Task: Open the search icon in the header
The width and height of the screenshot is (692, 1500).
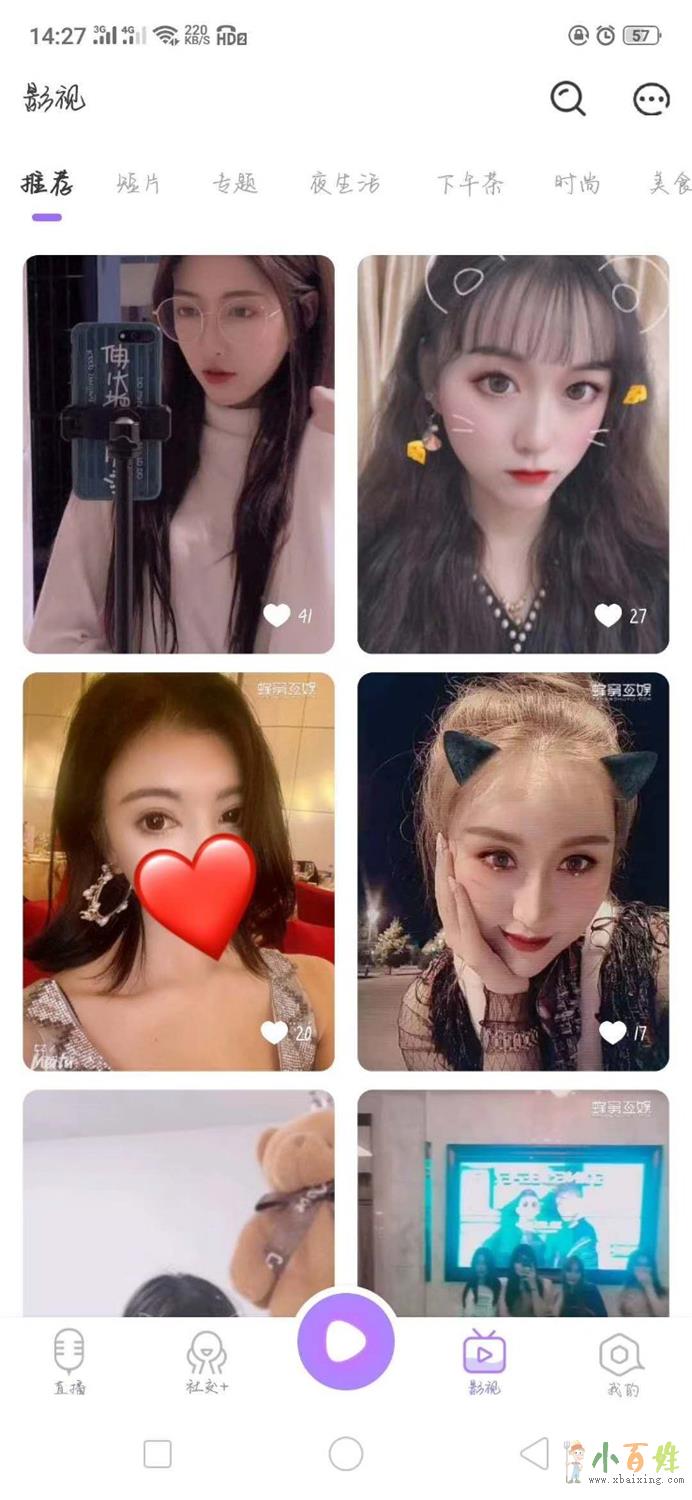Action: point(567,98)
